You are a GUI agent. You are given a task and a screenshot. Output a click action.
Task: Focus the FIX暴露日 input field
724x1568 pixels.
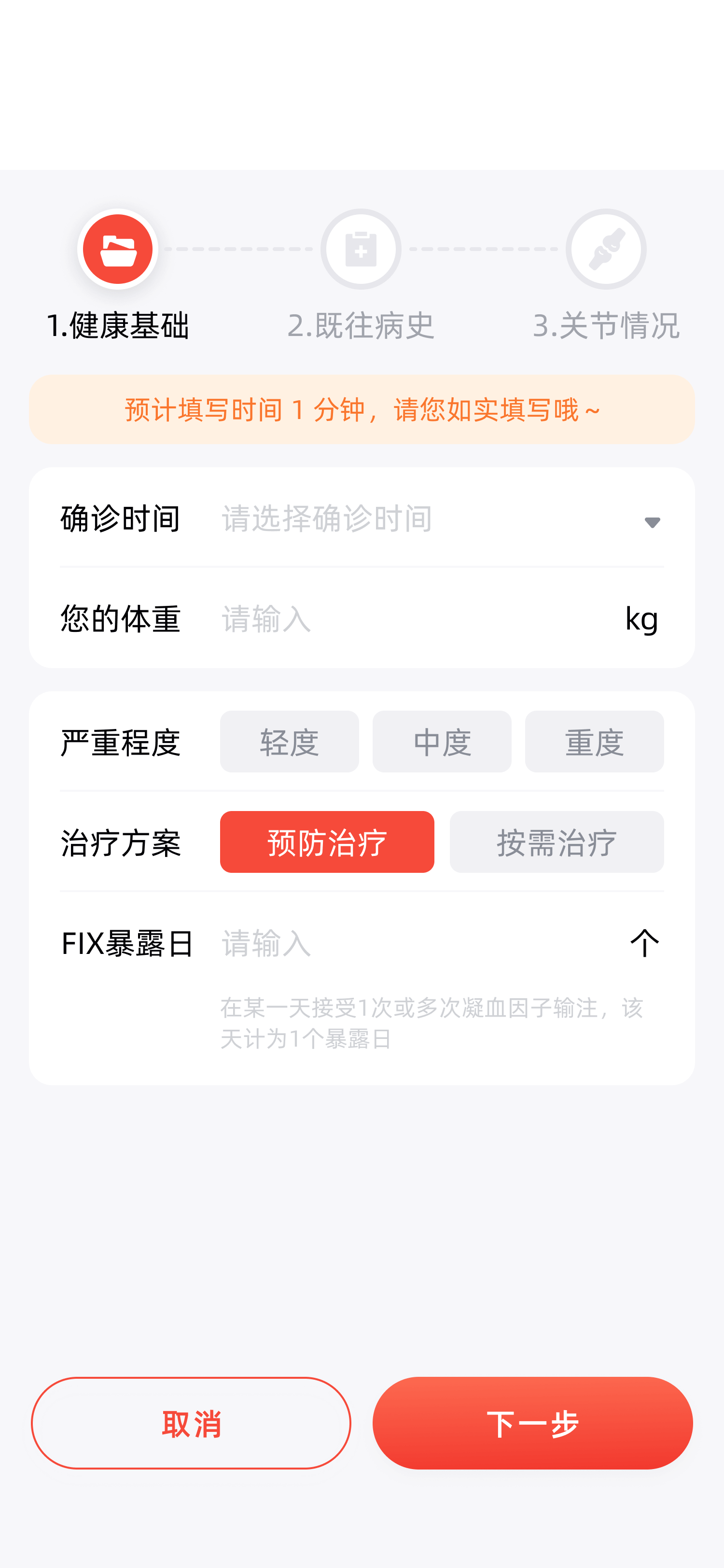[x=414, y=943]
